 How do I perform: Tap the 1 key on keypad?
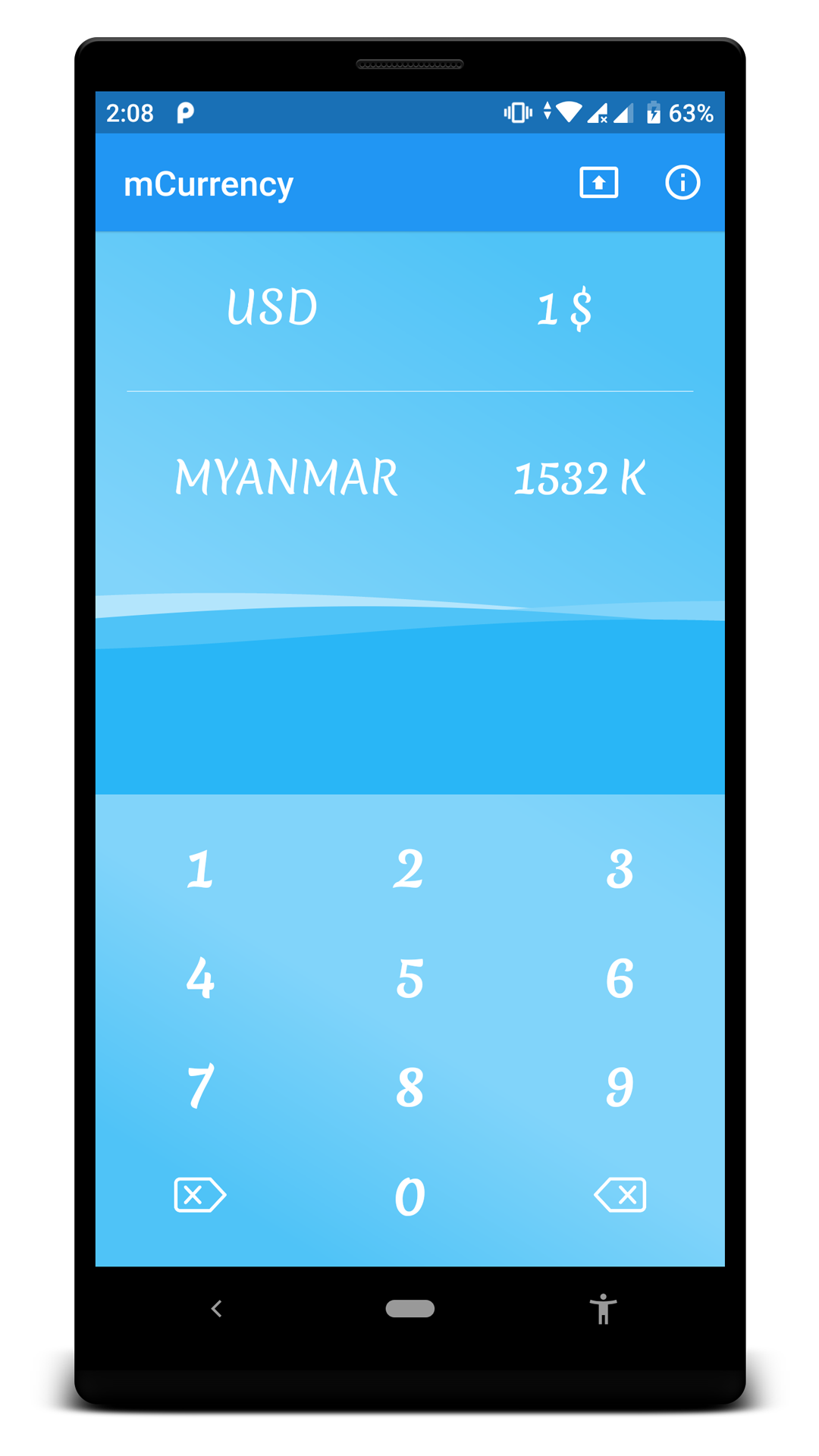coord(200,869)
